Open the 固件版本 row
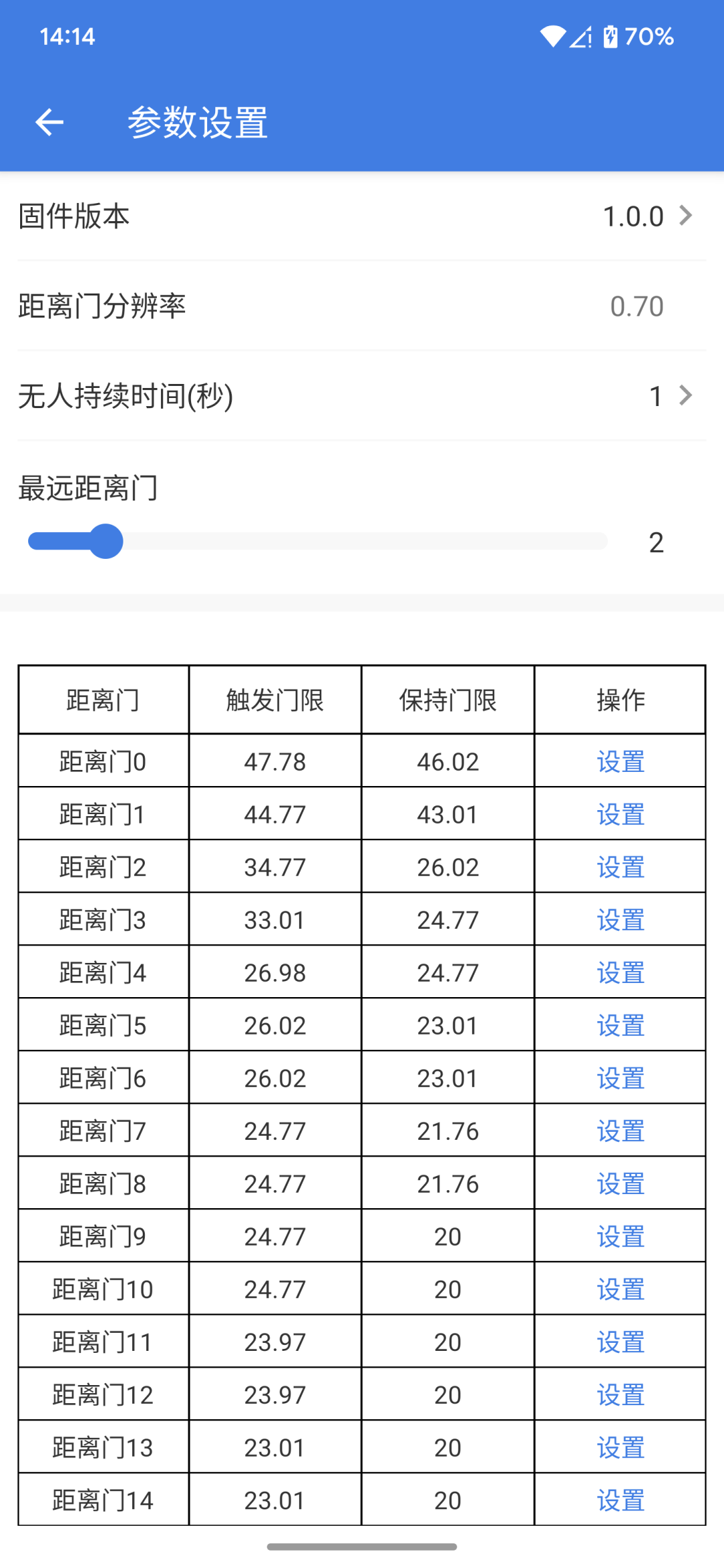724x1568 pixels. 362,216
